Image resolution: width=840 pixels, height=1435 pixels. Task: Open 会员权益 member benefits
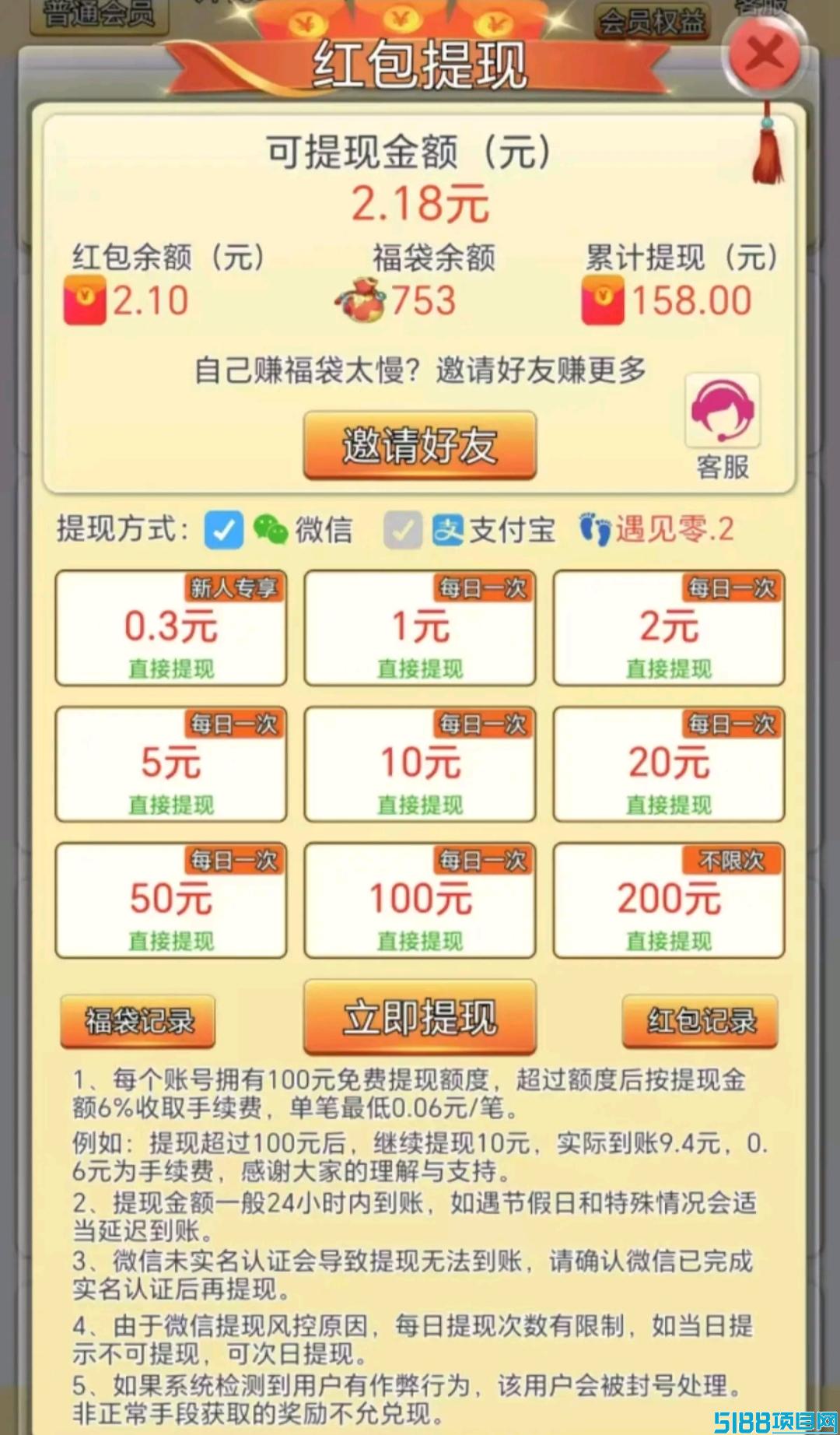[x=652, y=20]
